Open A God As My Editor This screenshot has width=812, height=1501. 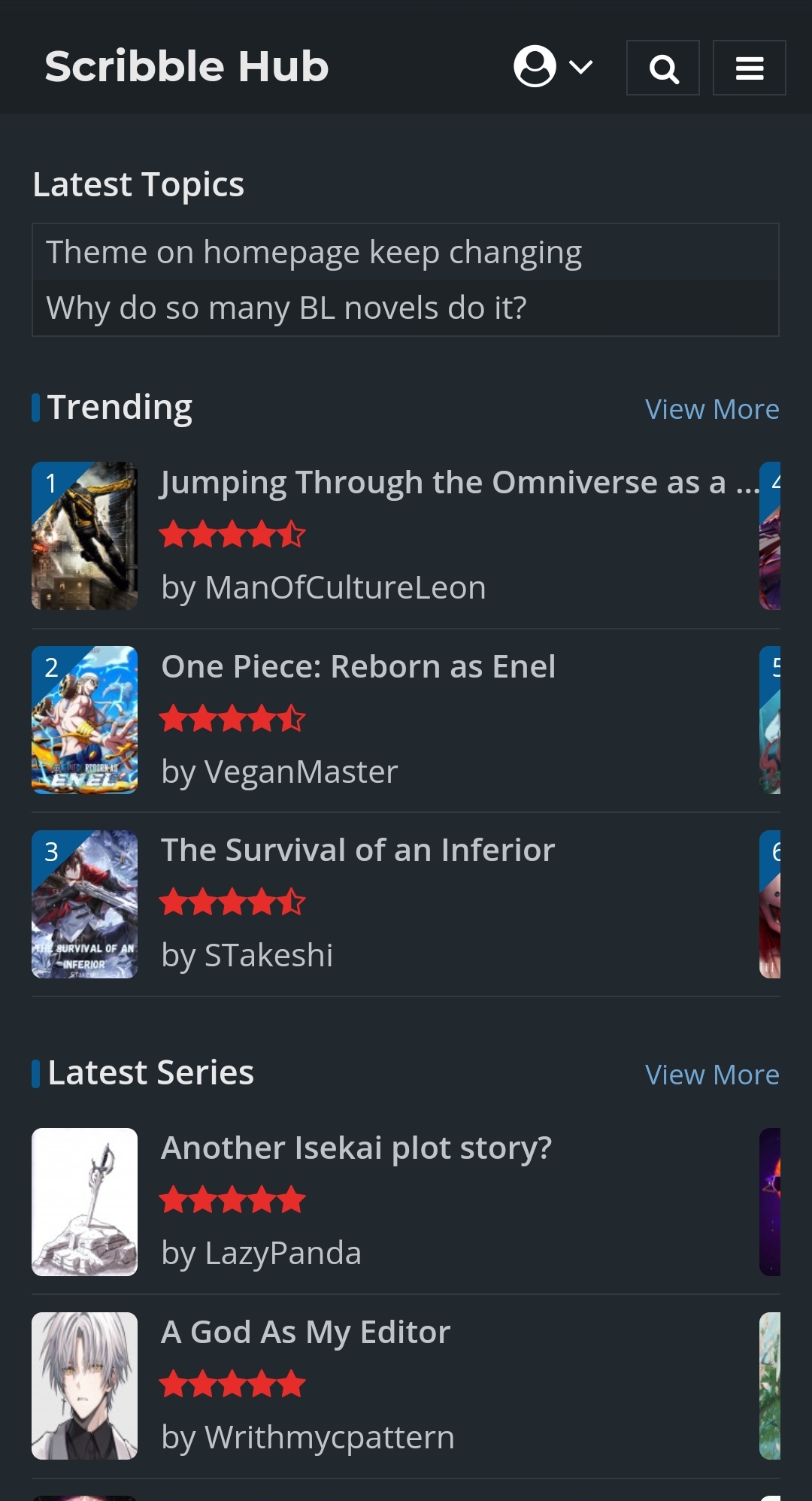(305, 1333)
